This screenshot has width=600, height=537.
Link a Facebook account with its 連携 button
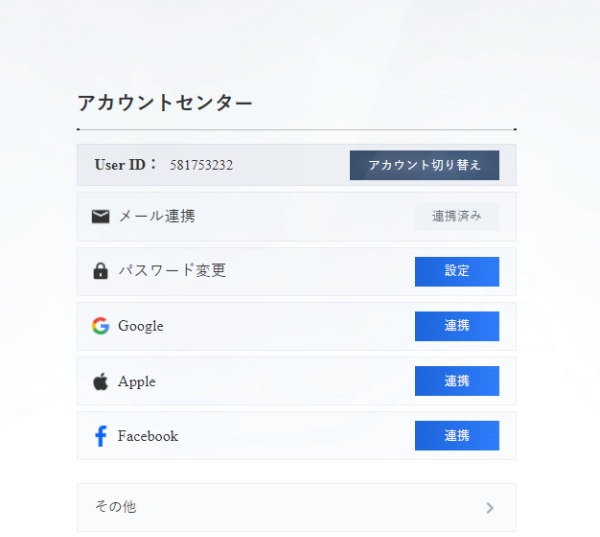457,436
